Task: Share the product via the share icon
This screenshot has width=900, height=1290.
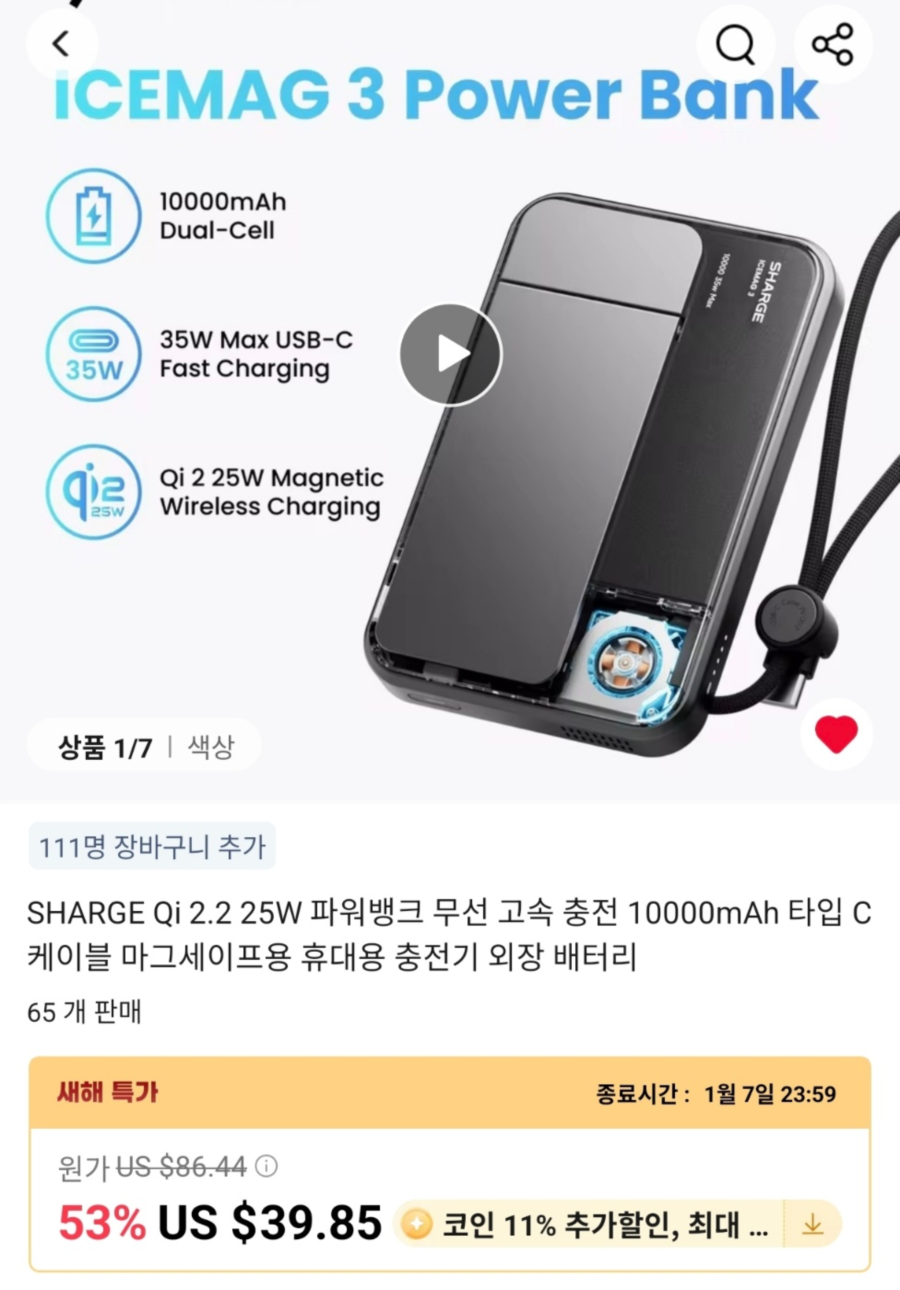Action: (835, 44)
